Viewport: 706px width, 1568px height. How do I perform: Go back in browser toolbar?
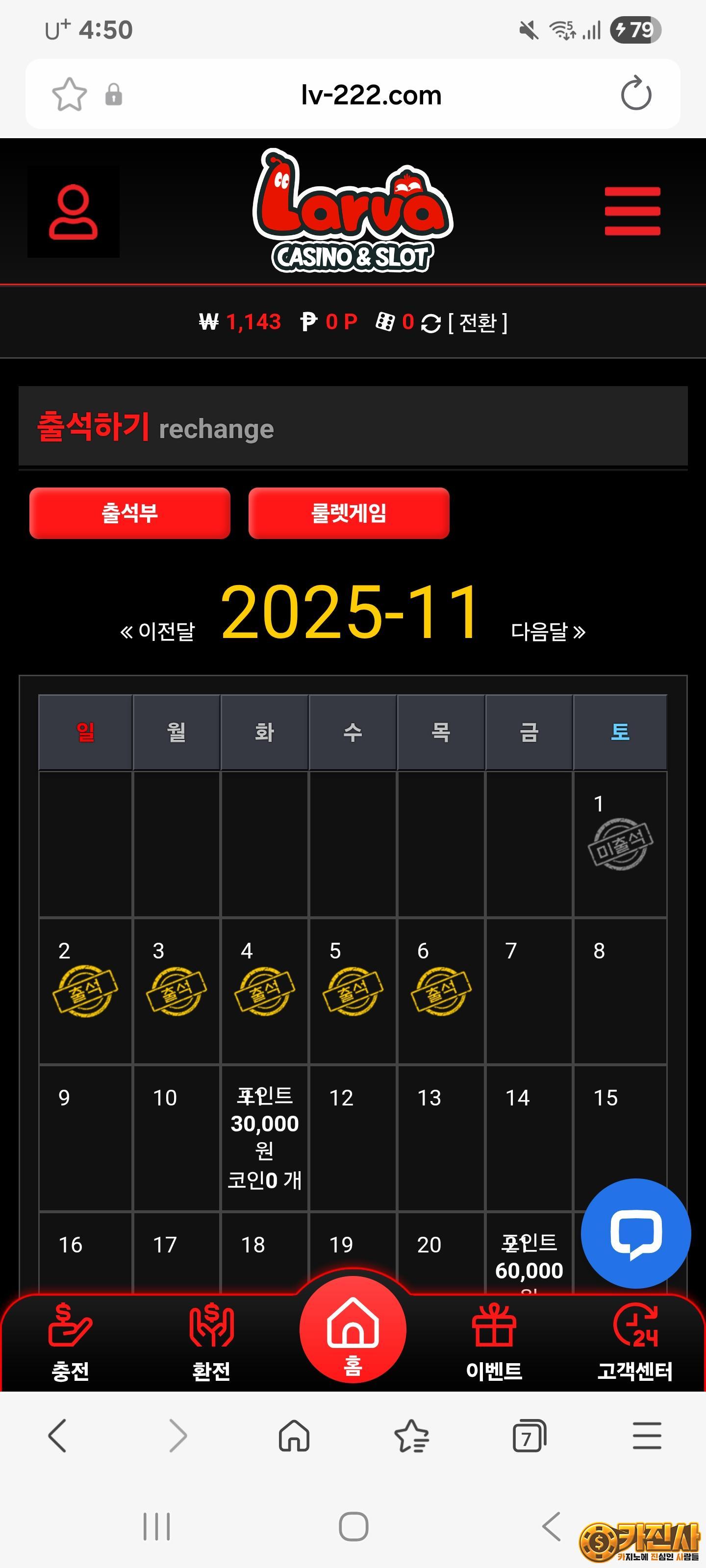57,1436
